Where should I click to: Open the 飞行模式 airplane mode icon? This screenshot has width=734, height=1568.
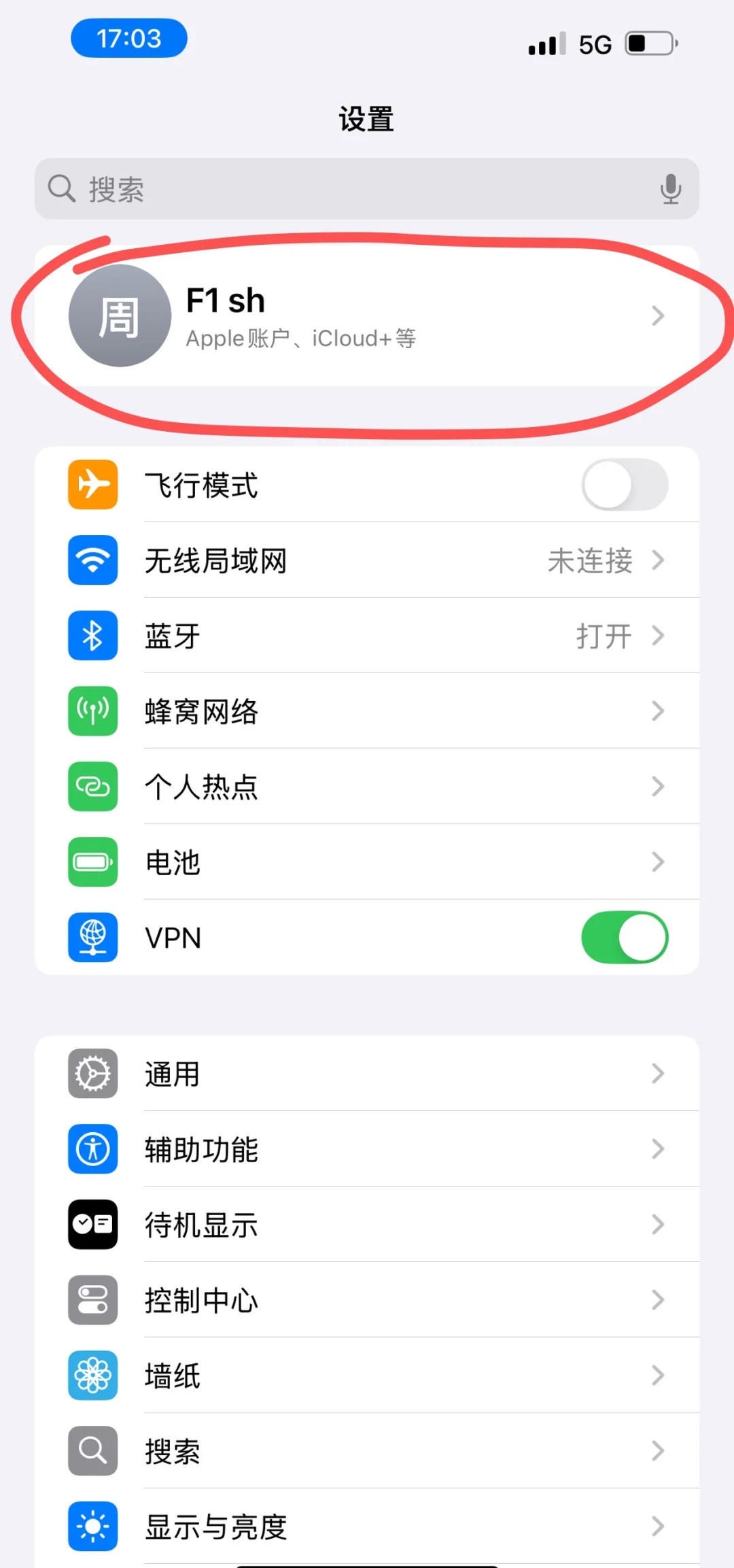pos(93,485)
